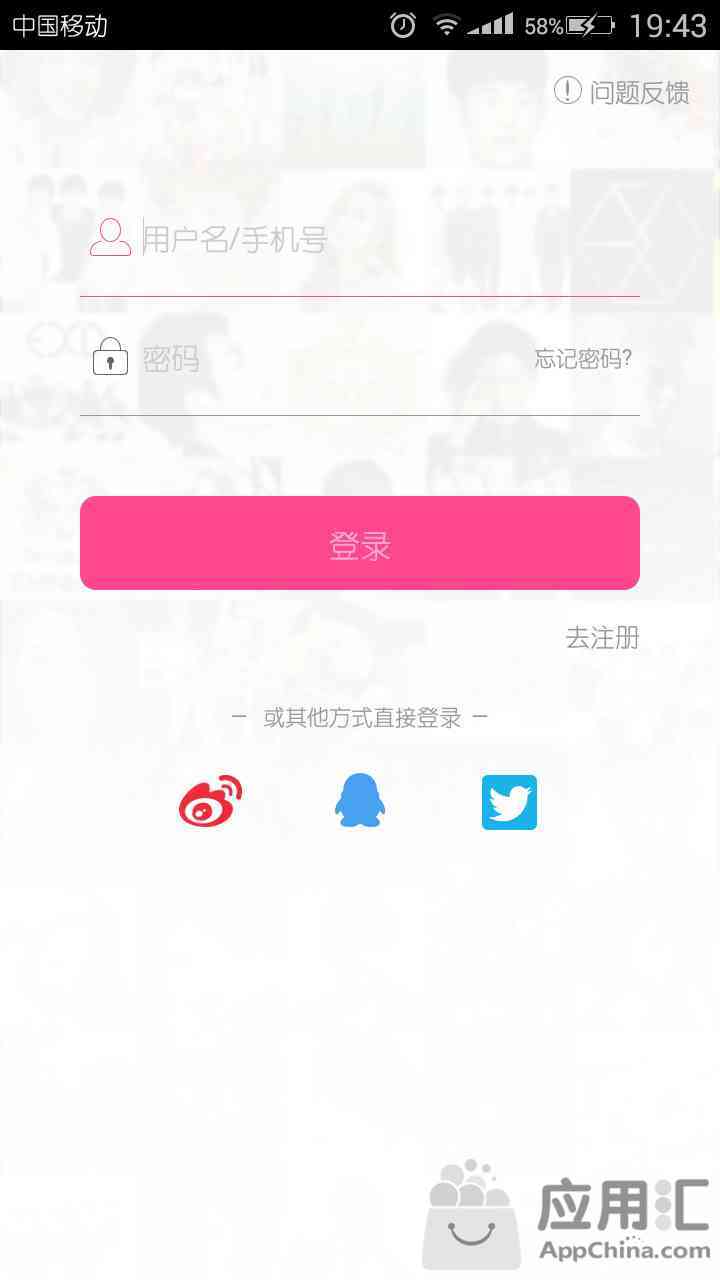Log in with the Weibo icon
The width and height of the screenshot is (720, 1280).
(x=210, y=802)
